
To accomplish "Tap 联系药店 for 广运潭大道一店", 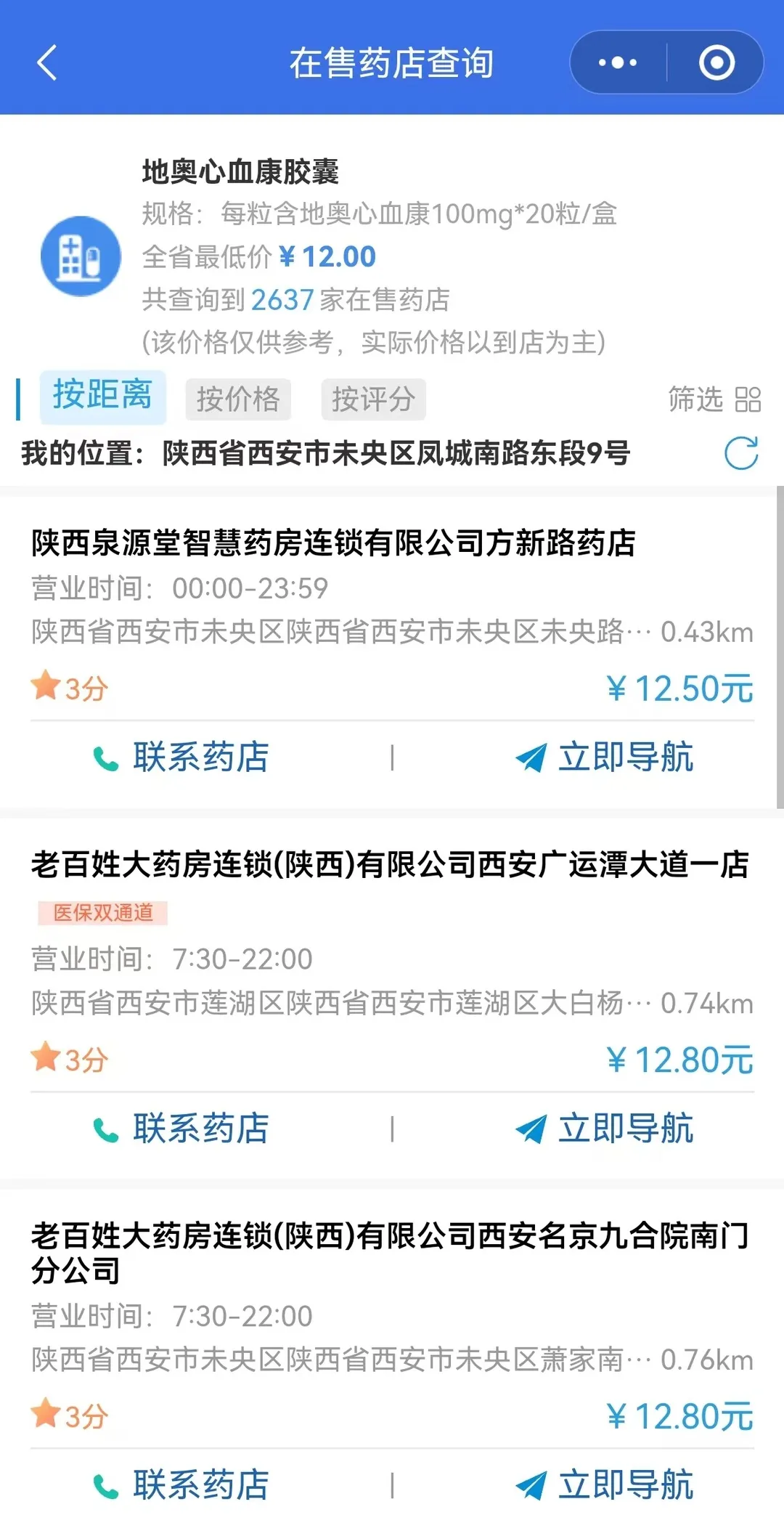I will pos(181,1129).
